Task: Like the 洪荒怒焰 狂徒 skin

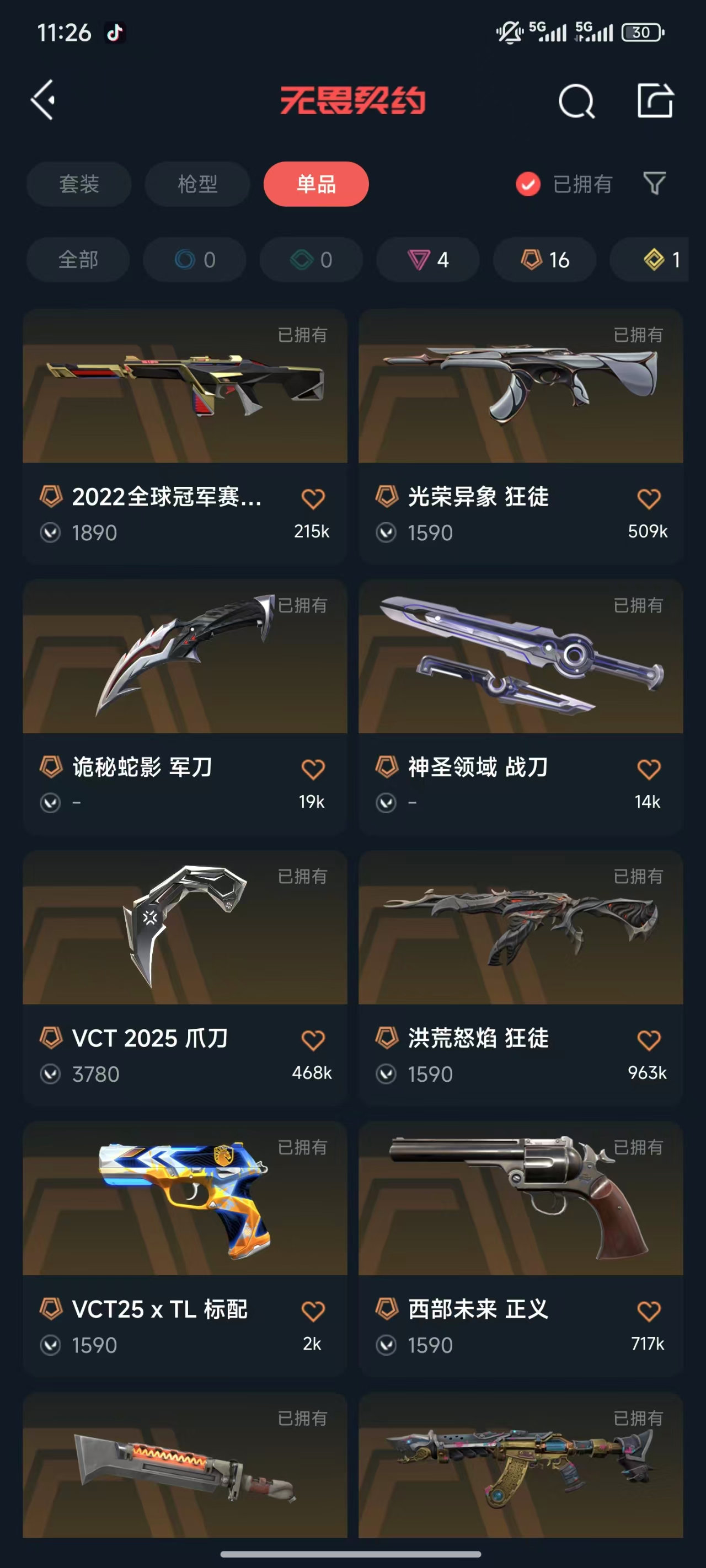Action: [x=648, y=1040]
